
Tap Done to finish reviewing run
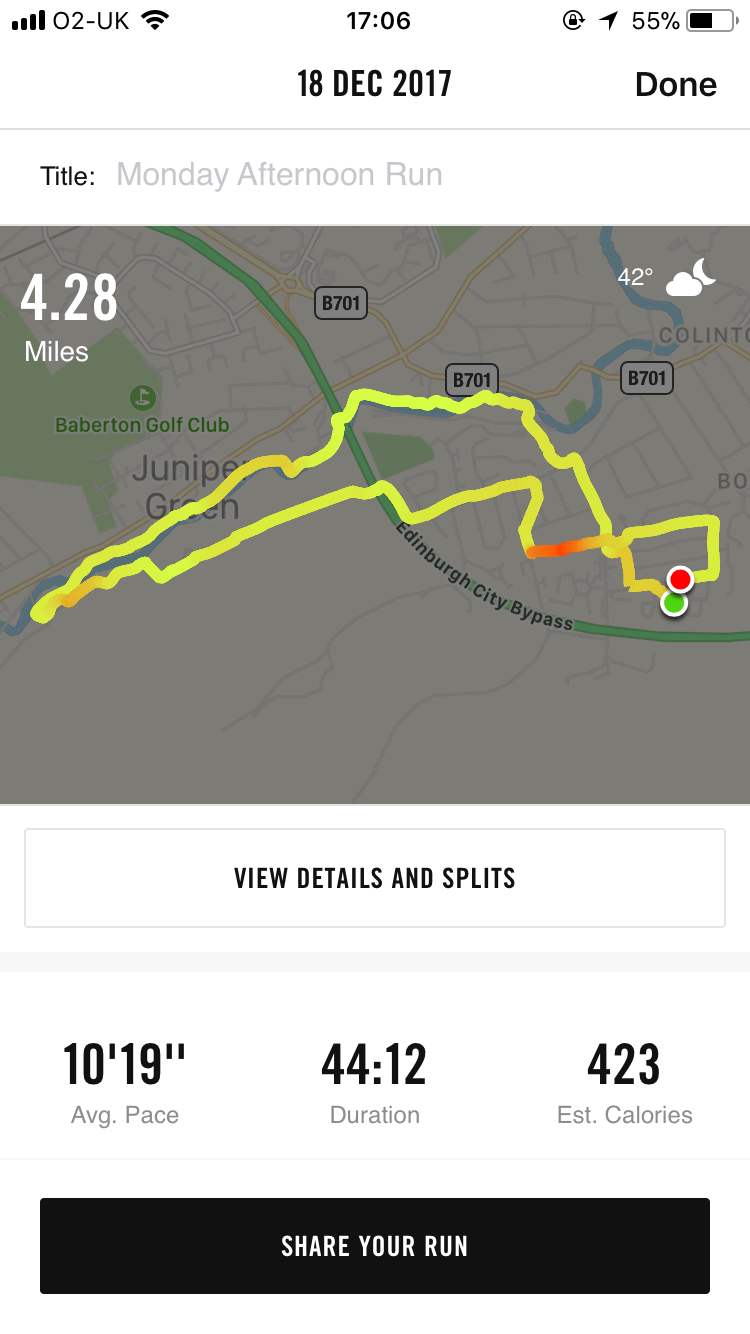click(675, 85)
